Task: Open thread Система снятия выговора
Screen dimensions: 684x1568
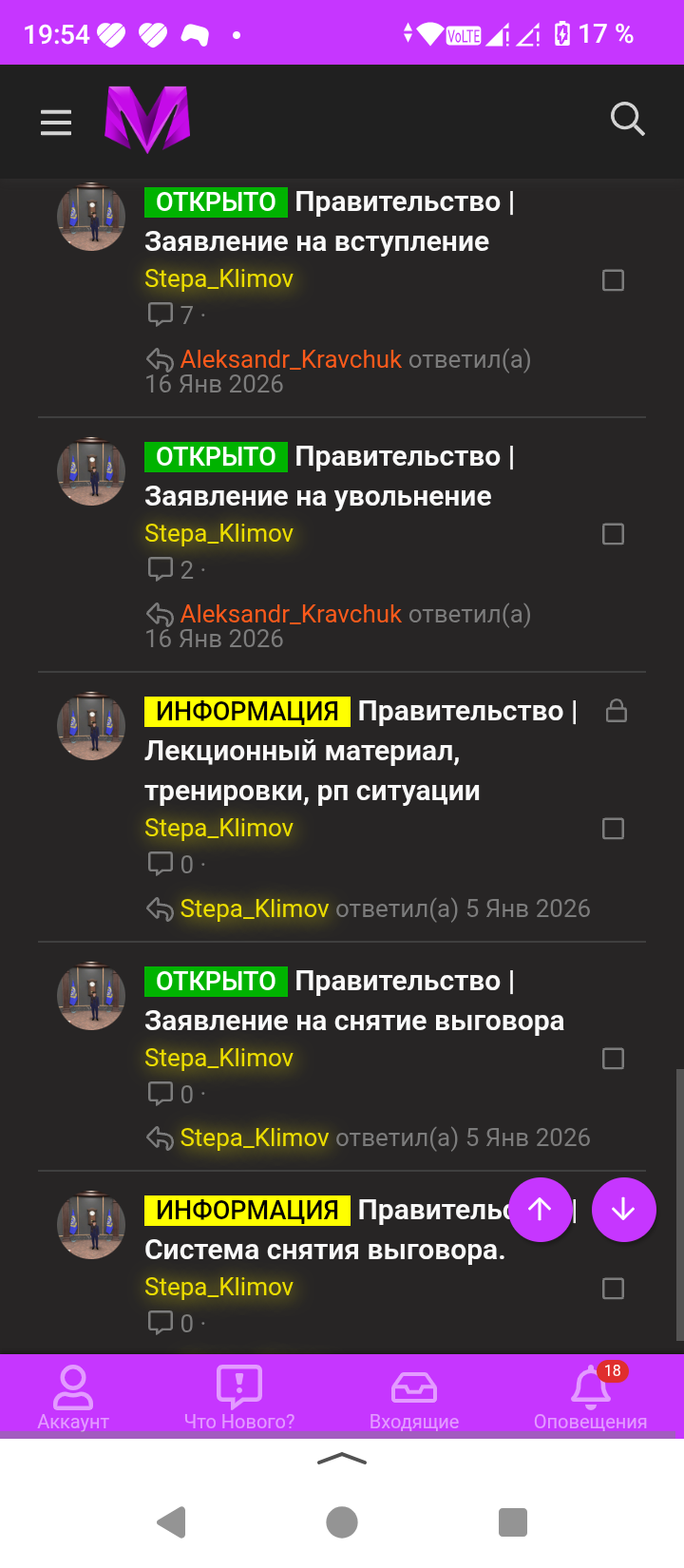Action: [x=324, y=1251]
